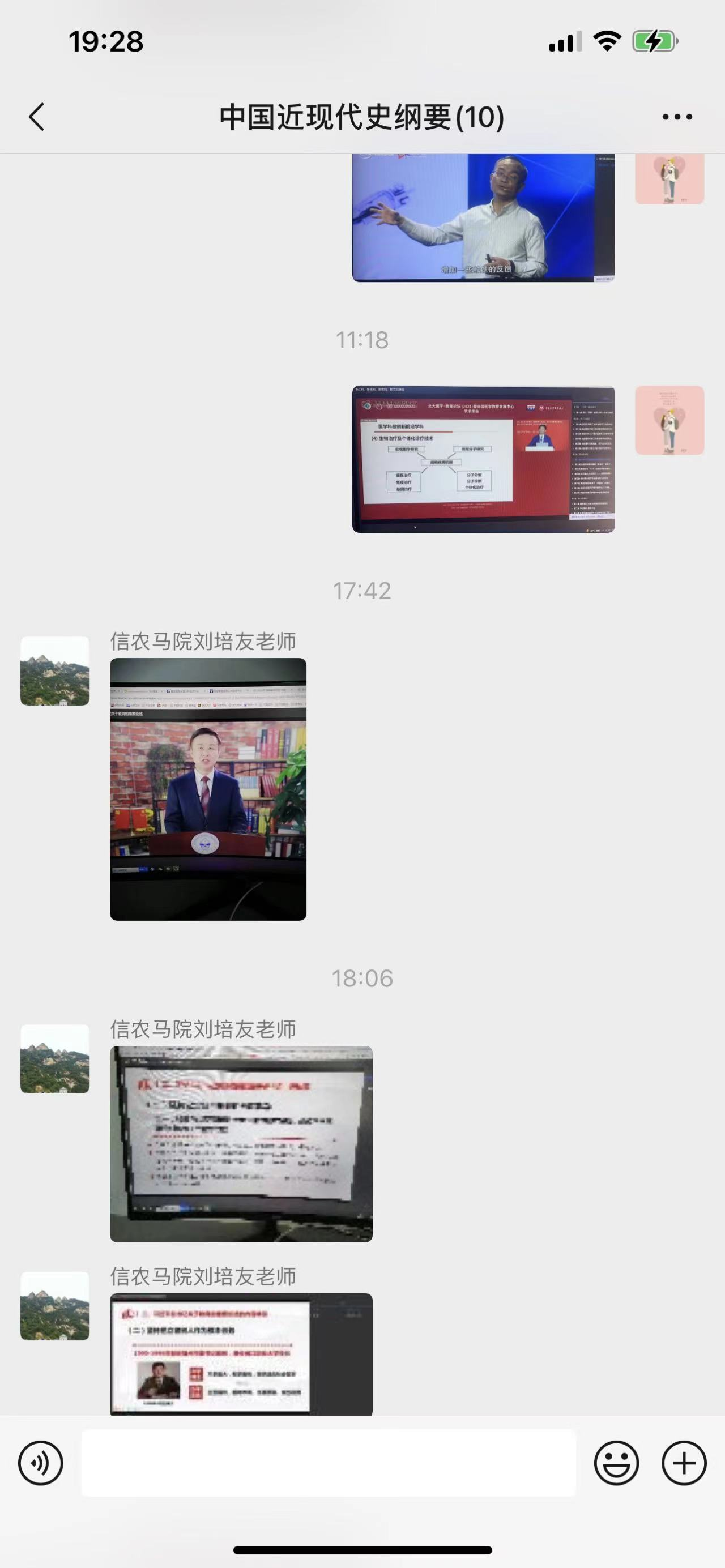The height and width of the screenshot is (1568, 725).
Task: Open the last slide photo with portrait
Action: coord(241,1354)
